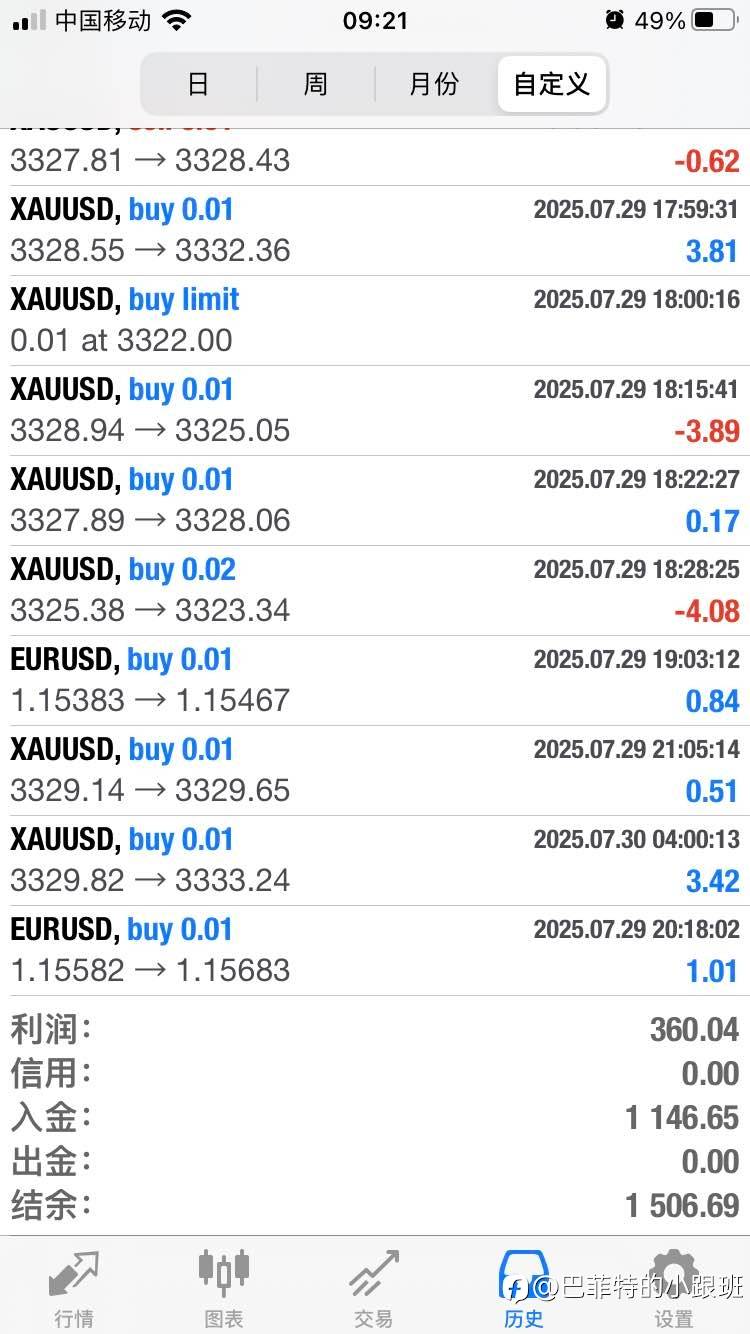750x1334 pixels.
Task: Open the XAUUSD buy limit order at 3322.00
Action: [x=375, y=321]
